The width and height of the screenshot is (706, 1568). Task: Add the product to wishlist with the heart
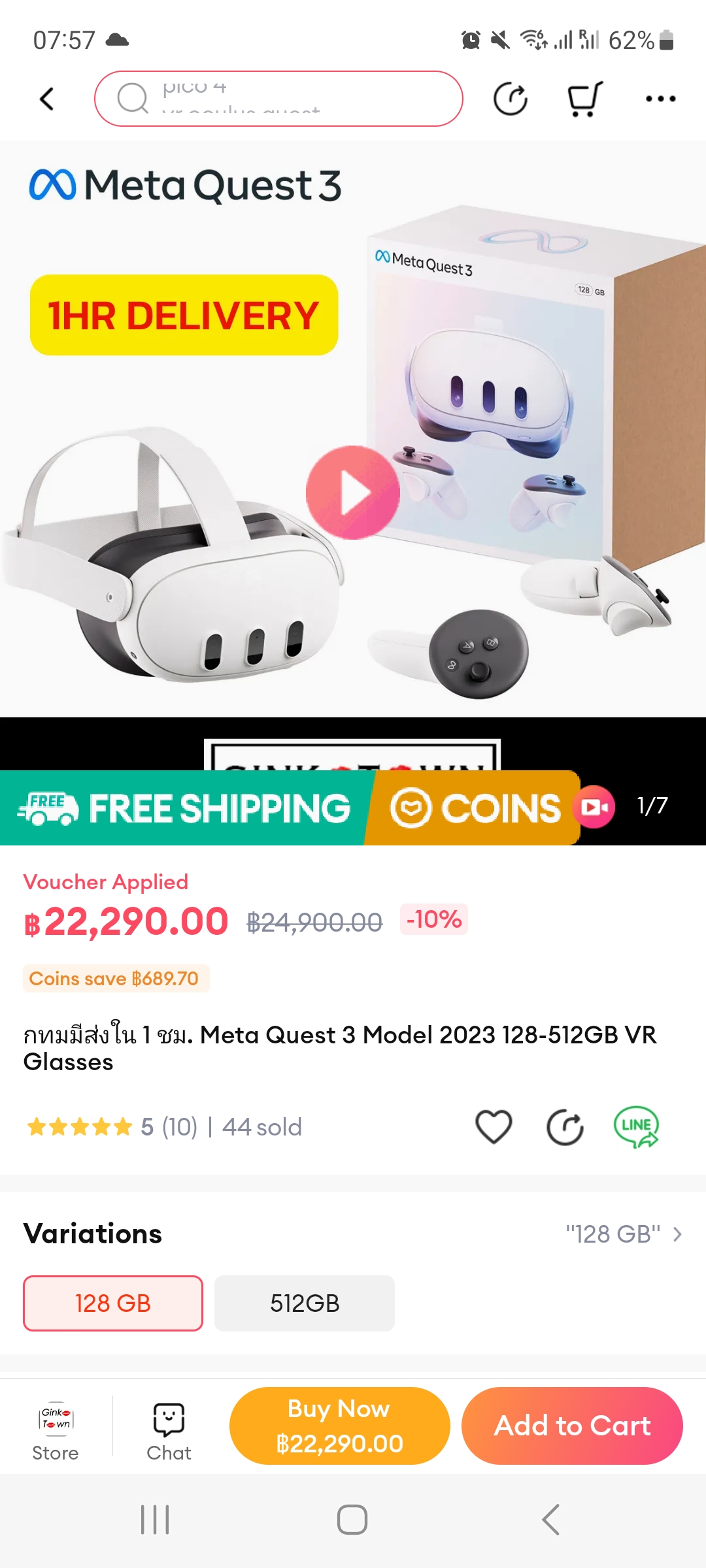click(494, 1127)
